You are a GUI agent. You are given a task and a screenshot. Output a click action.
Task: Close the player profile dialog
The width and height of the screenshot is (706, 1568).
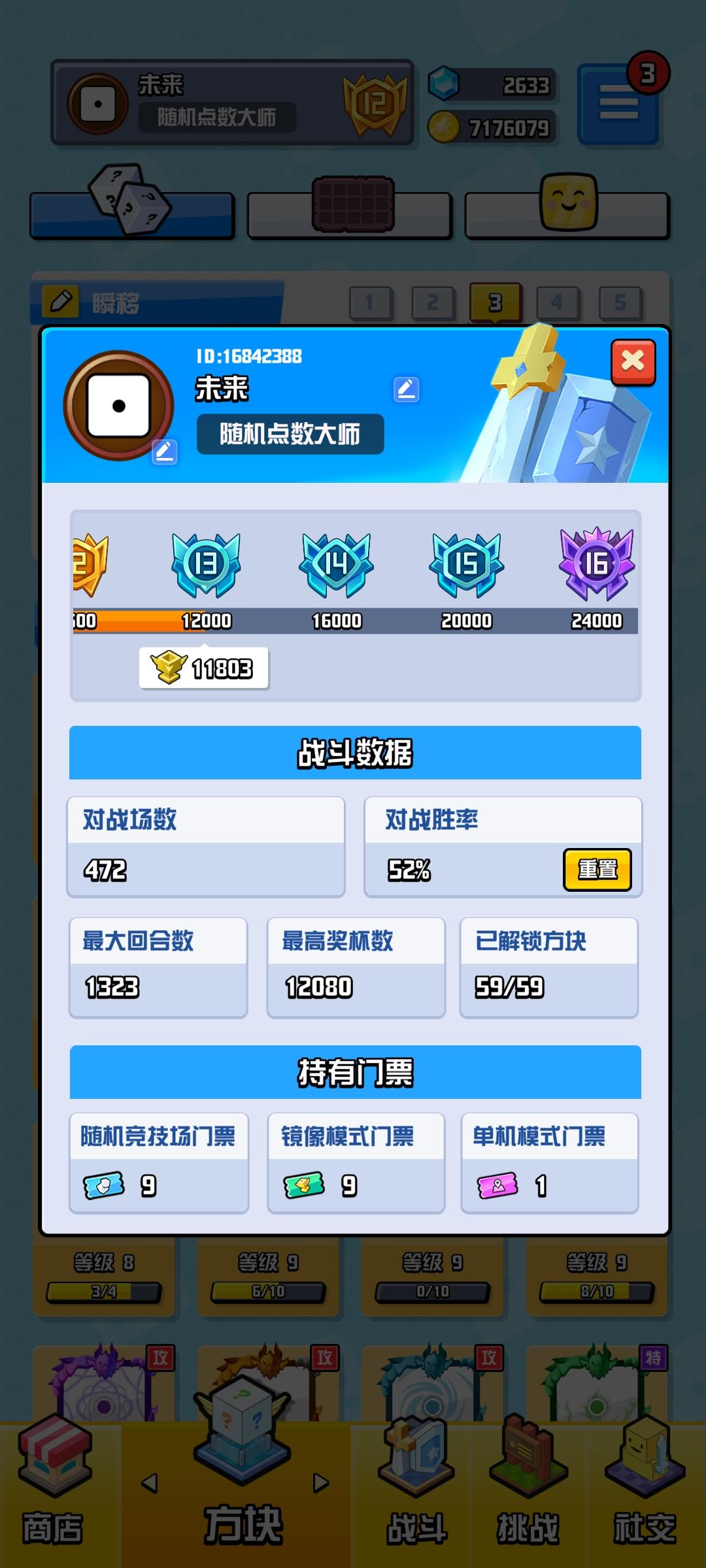[x=633, y=361]
